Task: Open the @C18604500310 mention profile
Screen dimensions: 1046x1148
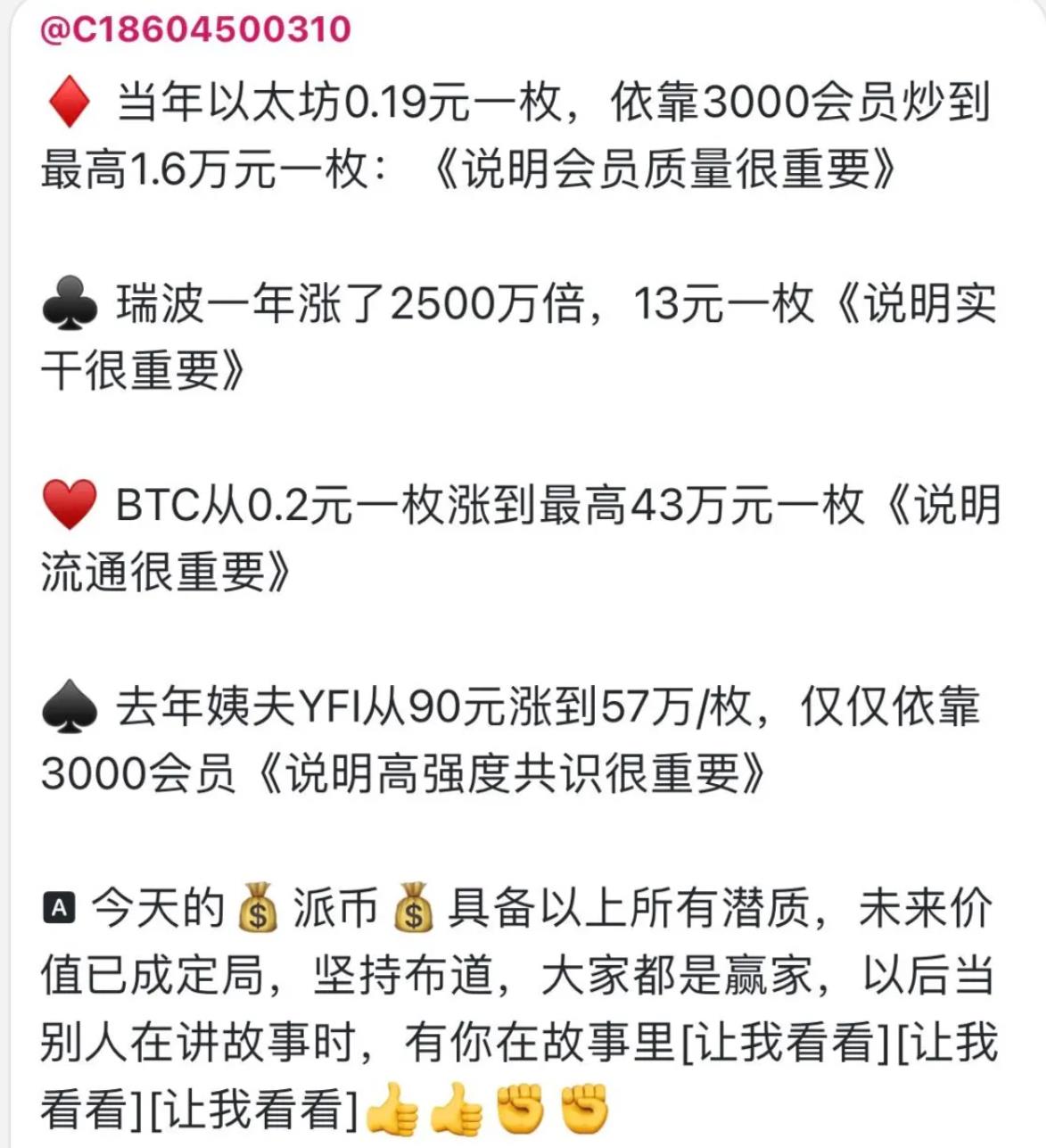Action: pos(196,29)
